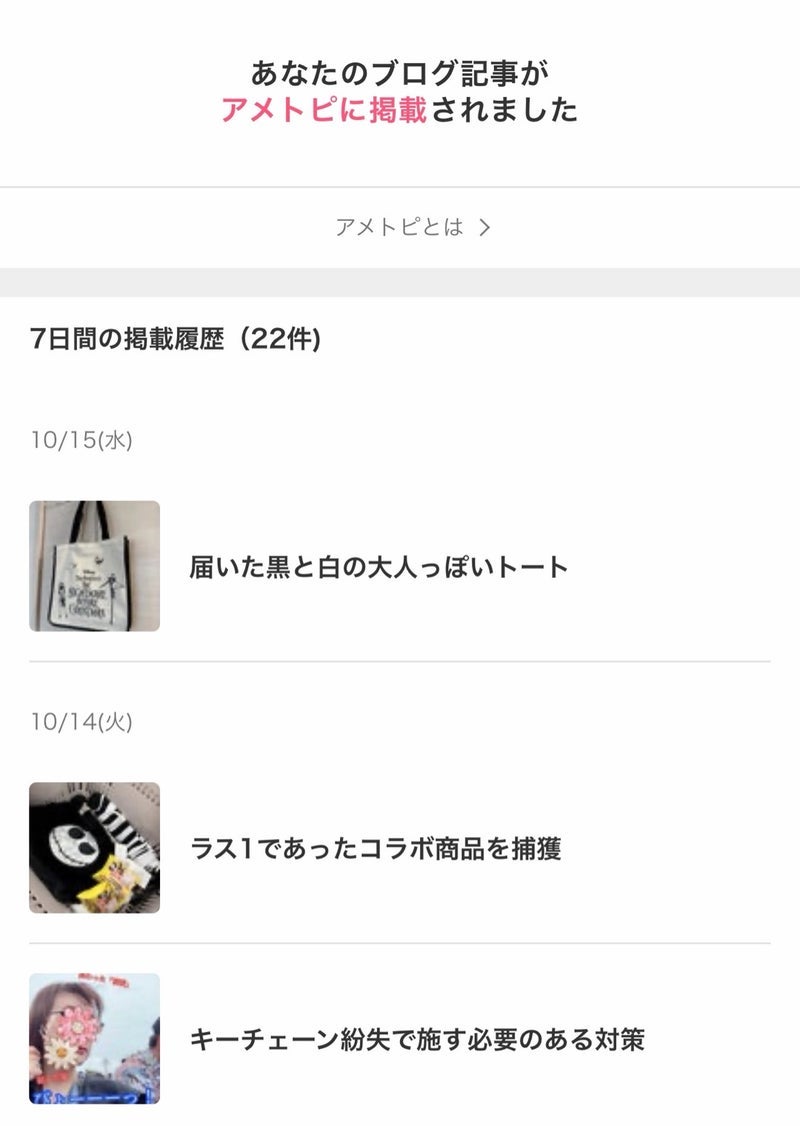Open article 届いた黒と白の大人っぽいトート
The height and width of the screenshot is (1126, 800).
pyautogui.click(x=378, y=567)
